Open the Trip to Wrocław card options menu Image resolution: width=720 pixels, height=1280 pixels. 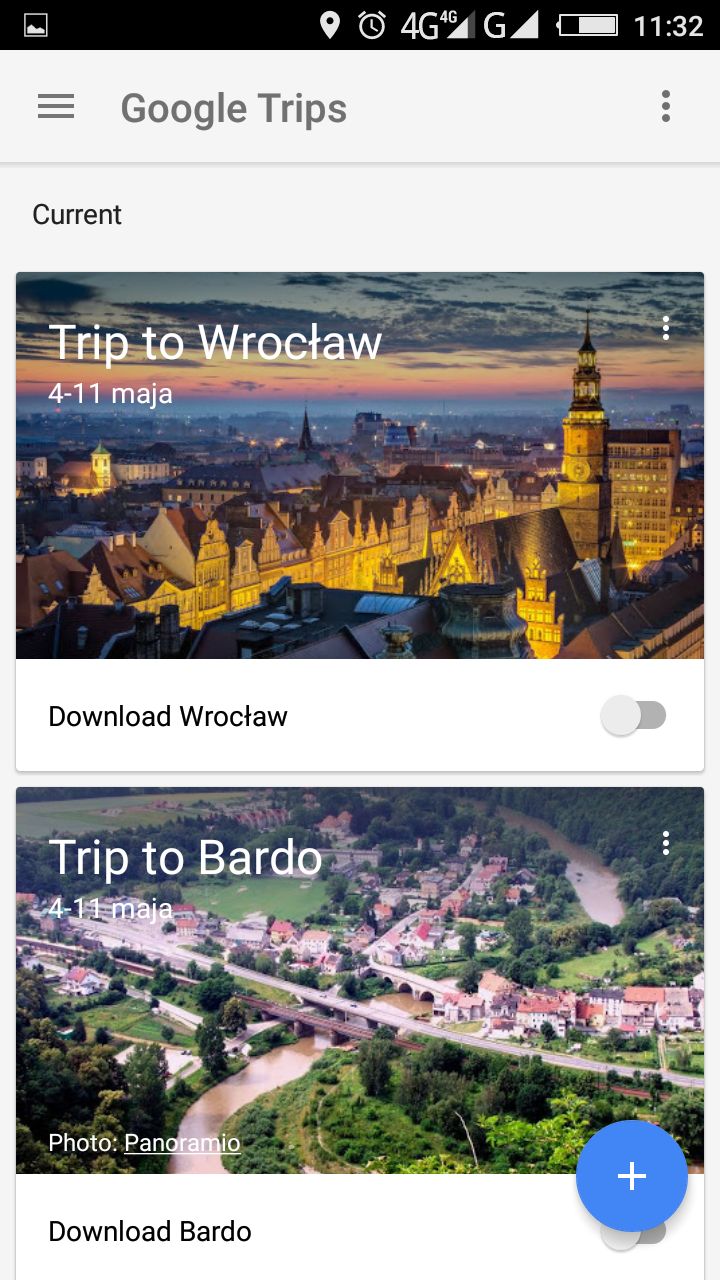pos(665,328)
